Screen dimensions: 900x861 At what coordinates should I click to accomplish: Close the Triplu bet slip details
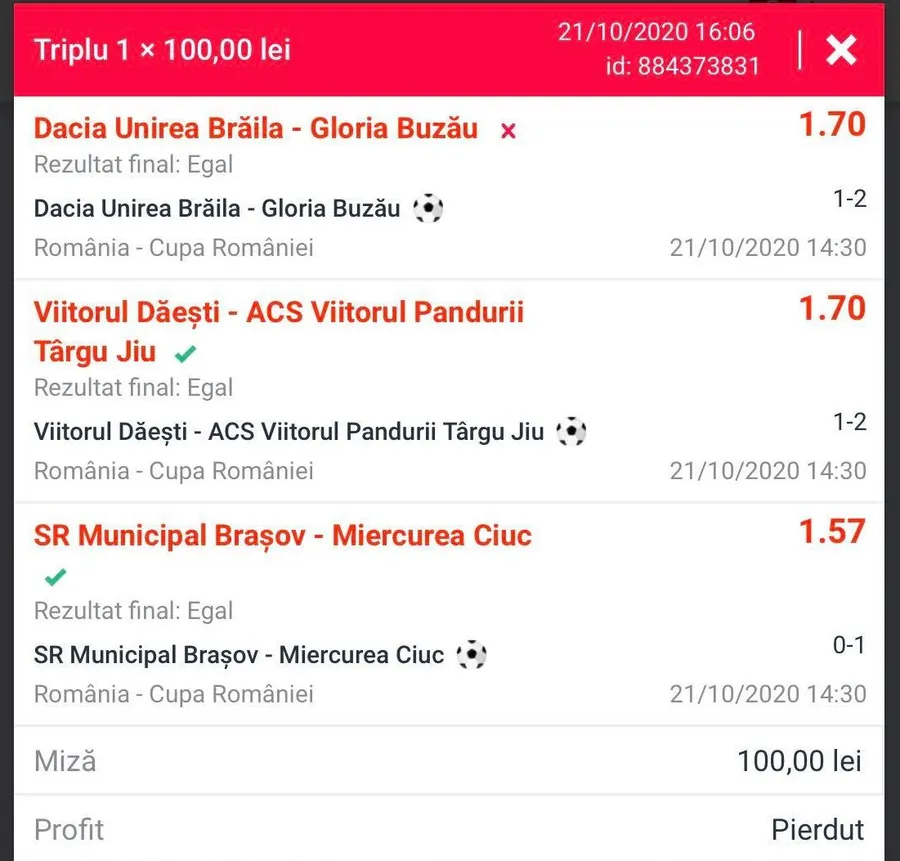coord(841,50)
